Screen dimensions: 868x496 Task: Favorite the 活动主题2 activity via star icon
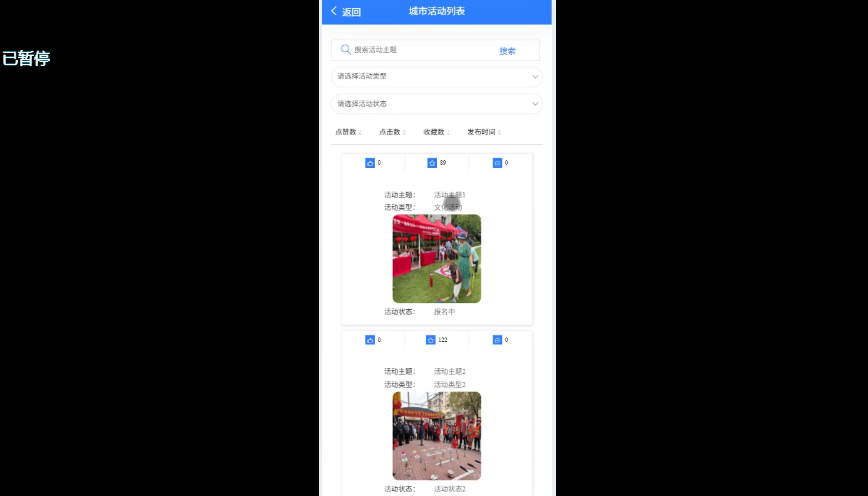click(x=432, y=340)
